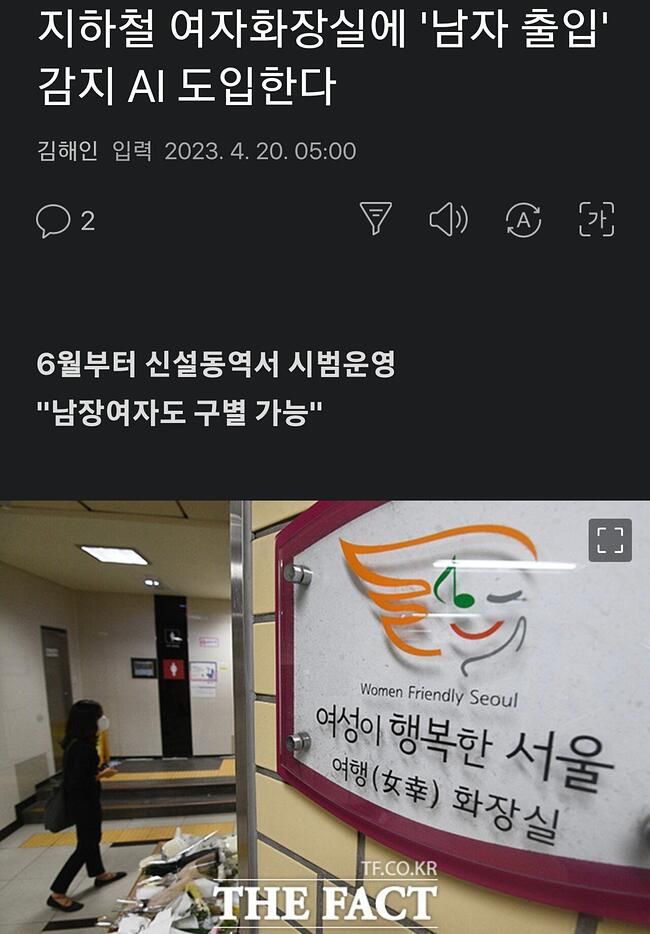Image resolution: width=650 pixels, height=934 pixels.
Task: Listen to the article audio
Action: (x=449, y=219)
